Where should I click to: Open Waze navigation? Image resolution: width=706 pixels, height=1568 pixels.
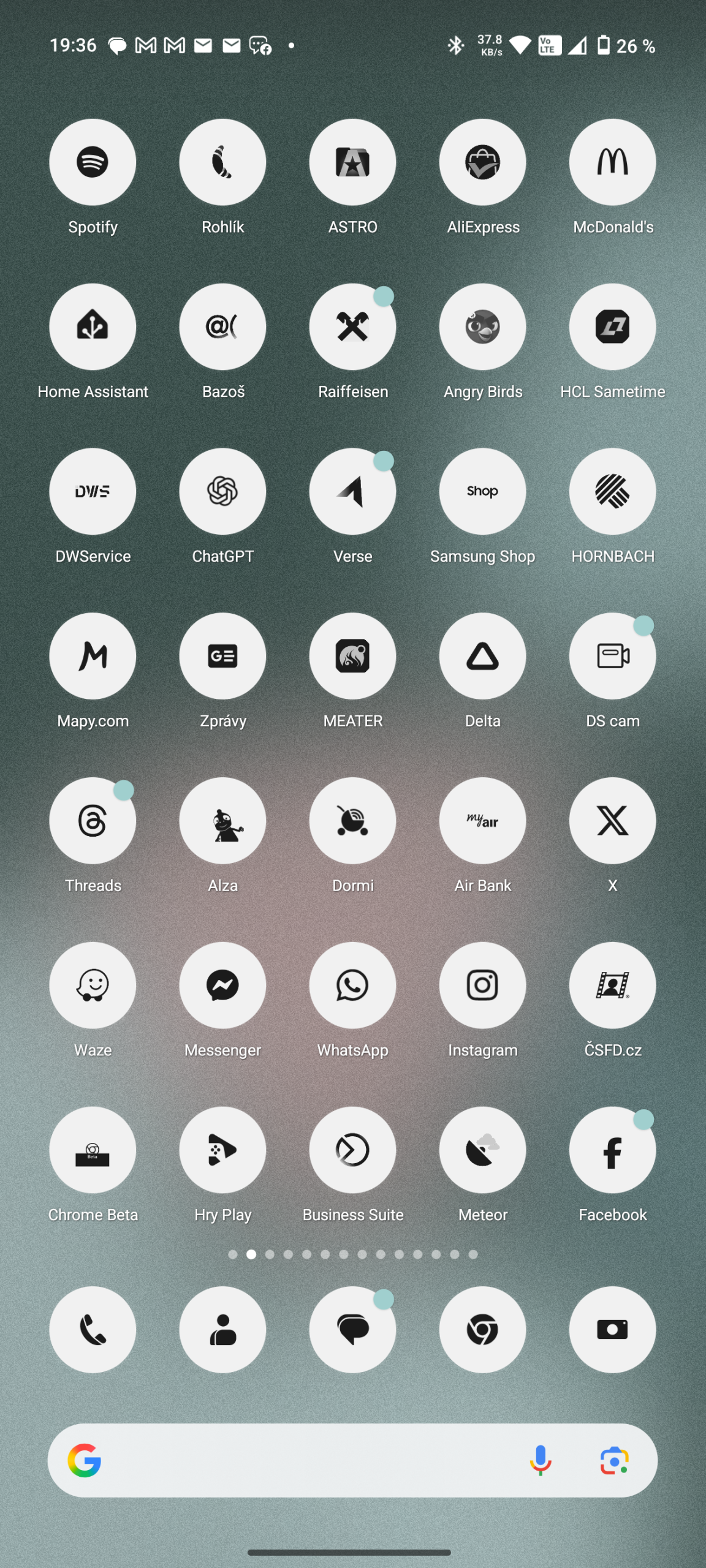pos(93,986)
